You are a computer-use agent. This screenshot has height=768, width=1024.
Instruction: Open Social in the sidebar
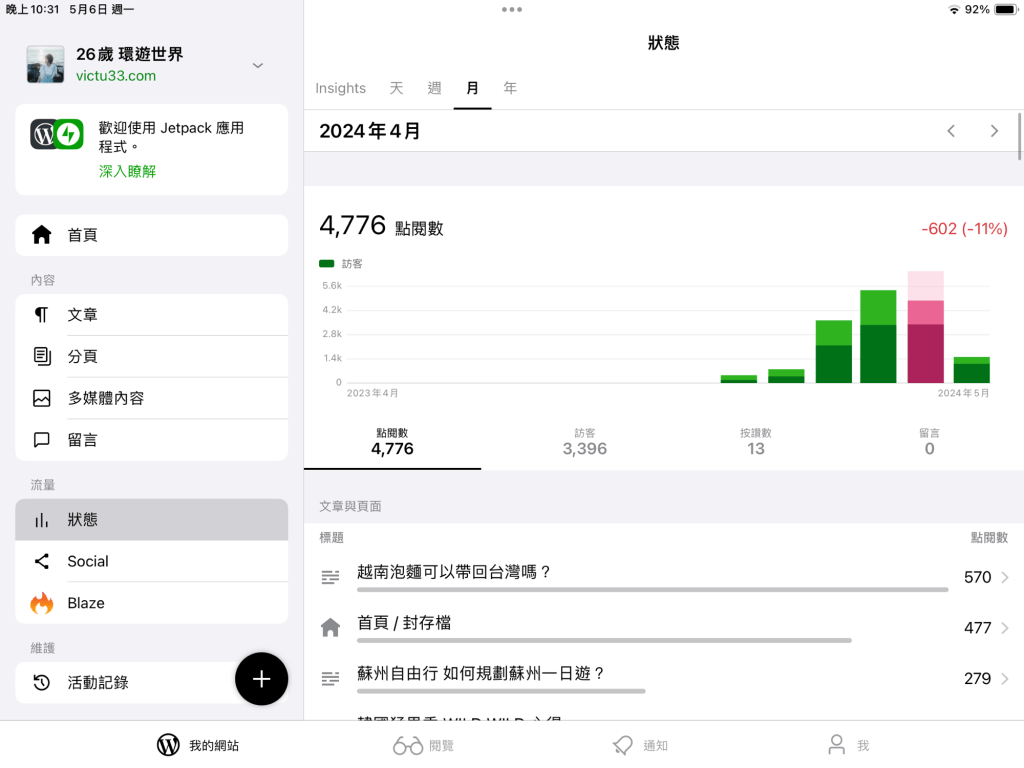click(151, 561)
